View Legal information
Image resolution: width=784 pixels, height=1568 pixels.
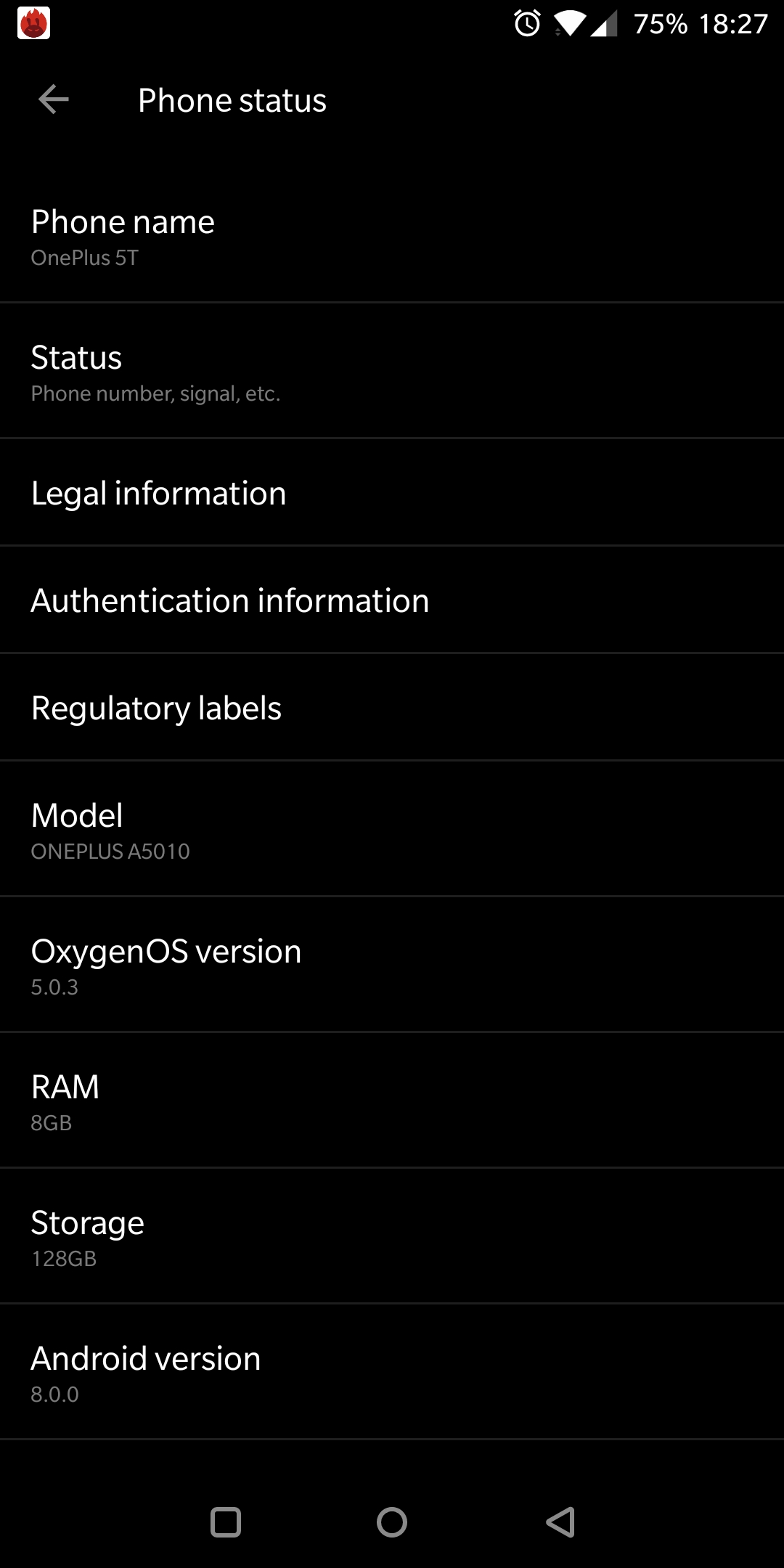(x=392, y=492)
